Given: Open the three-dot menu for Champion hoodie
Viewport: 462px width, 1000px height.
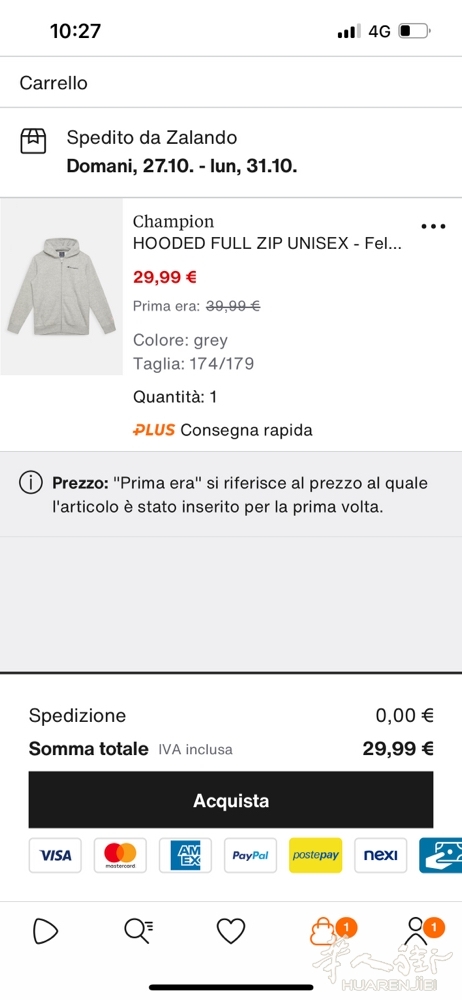Looking at the screenshot, I should [x=433, y=226].
